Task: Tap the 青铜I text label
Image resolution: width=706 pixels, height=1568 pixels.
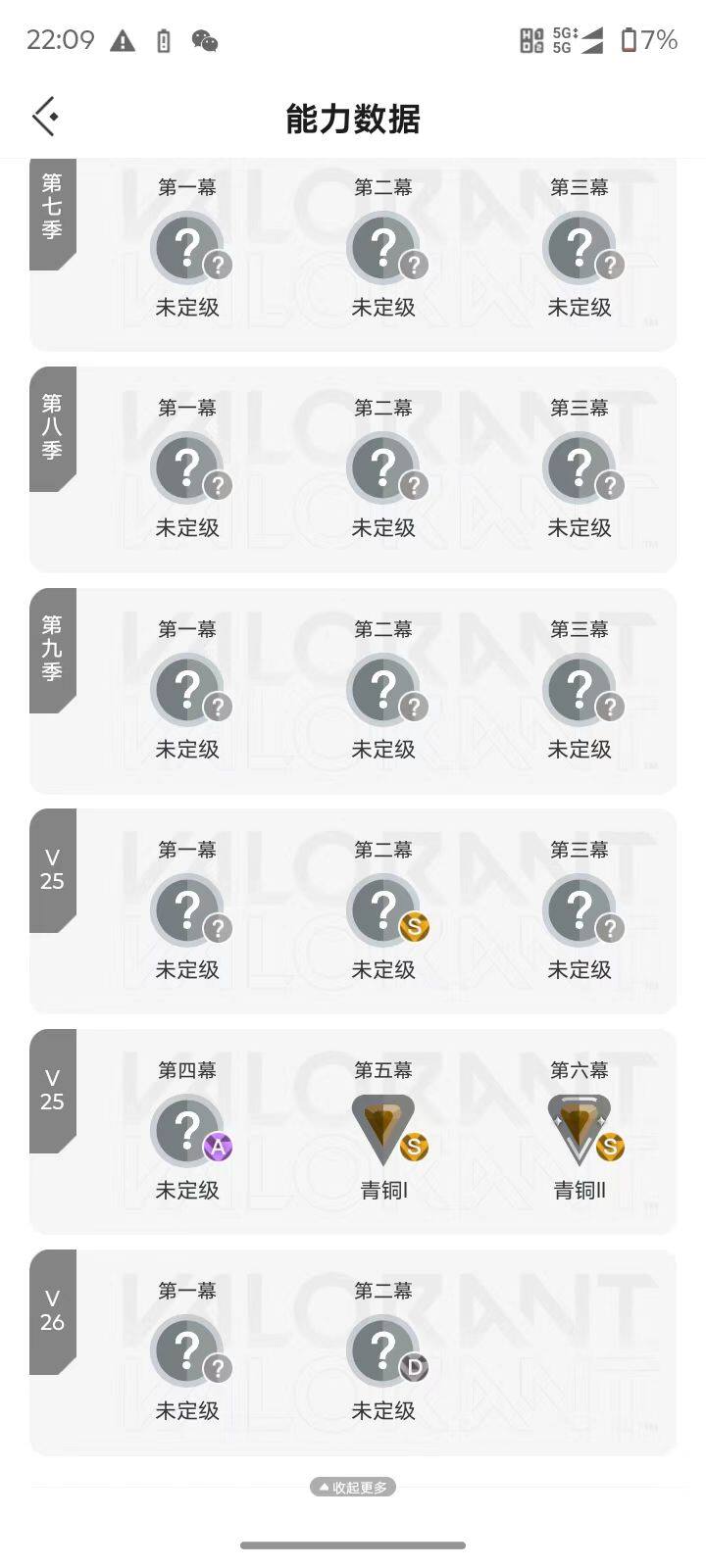Action: (382, 1192)
